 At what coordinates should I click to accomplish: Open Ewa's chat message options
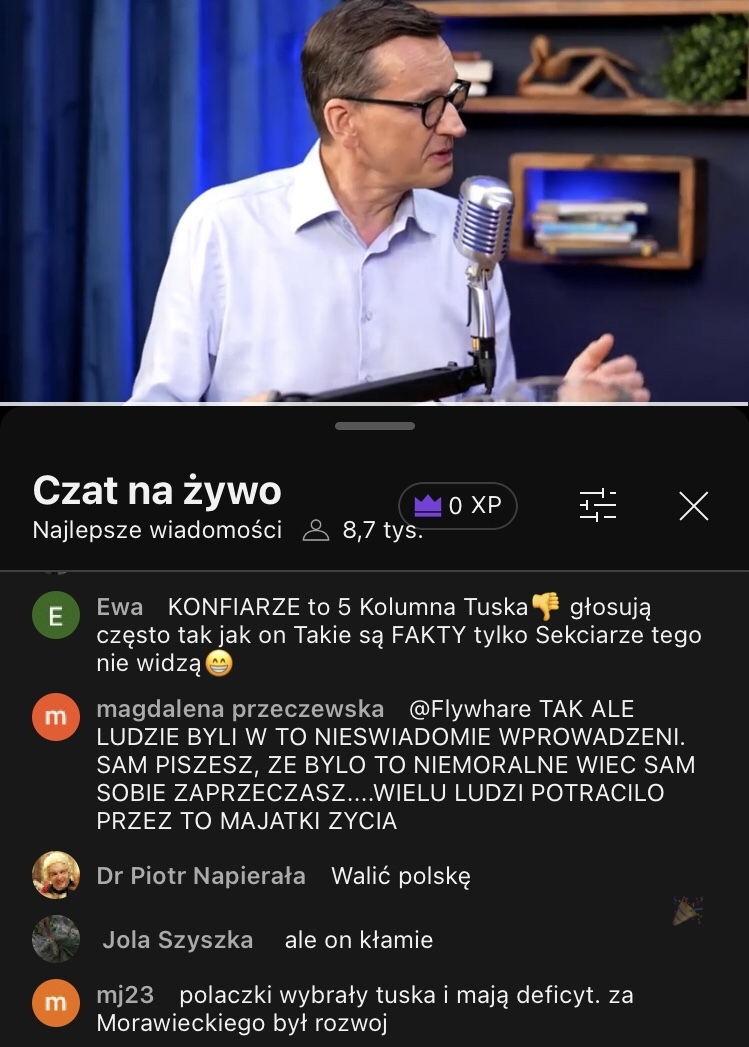point(398,634)
